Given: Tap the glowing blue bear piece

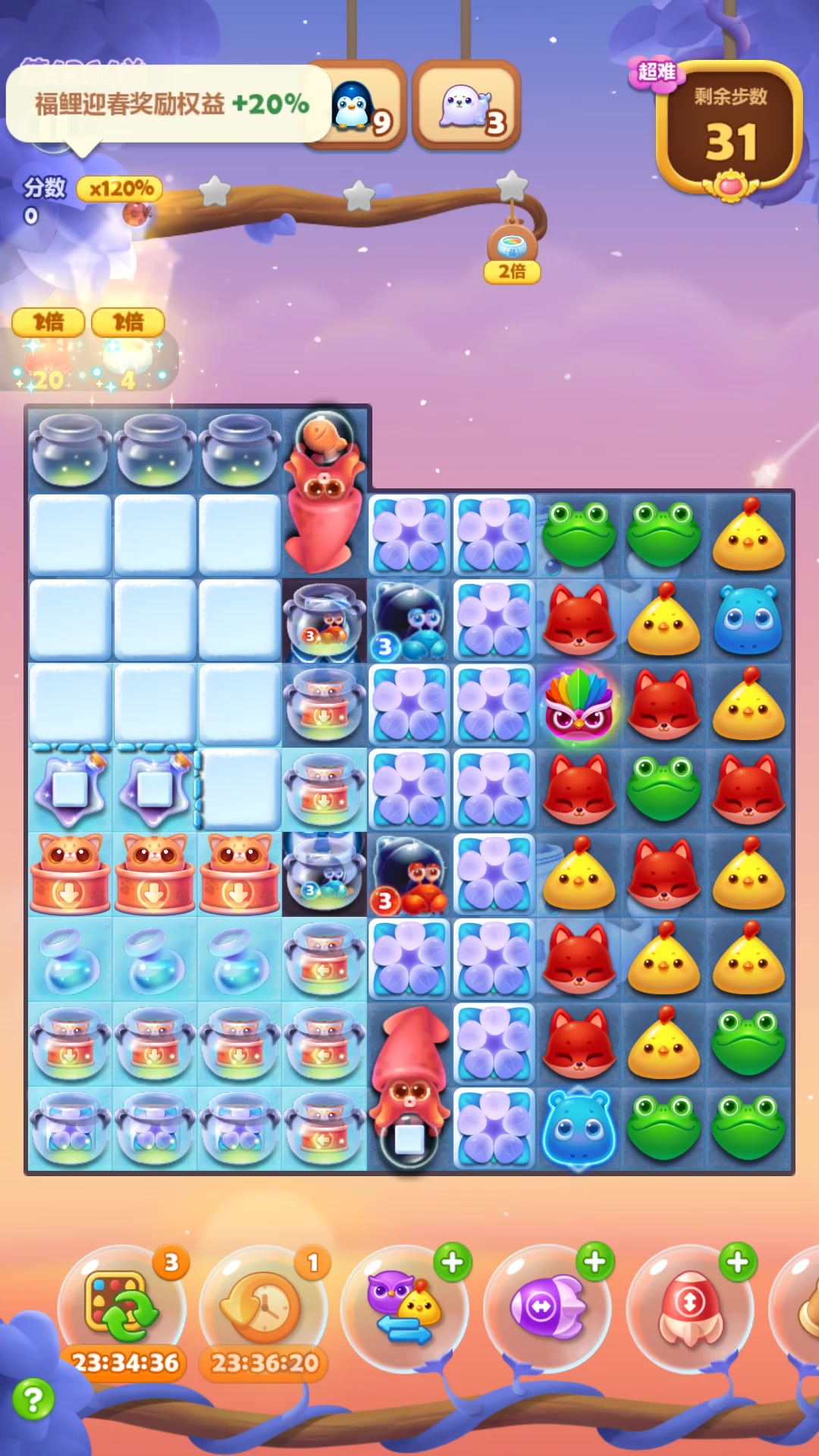Looking at the screenshot, I should coord(579,1128).
